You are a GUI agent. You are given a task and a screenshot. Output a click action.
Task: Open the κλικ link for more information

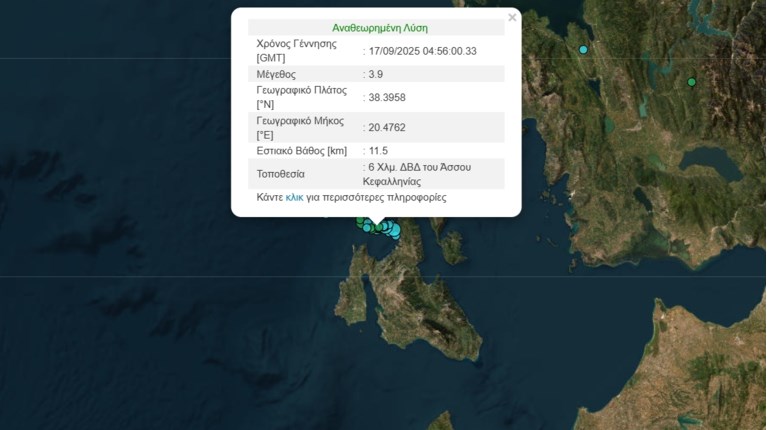(x=294, y=197)
